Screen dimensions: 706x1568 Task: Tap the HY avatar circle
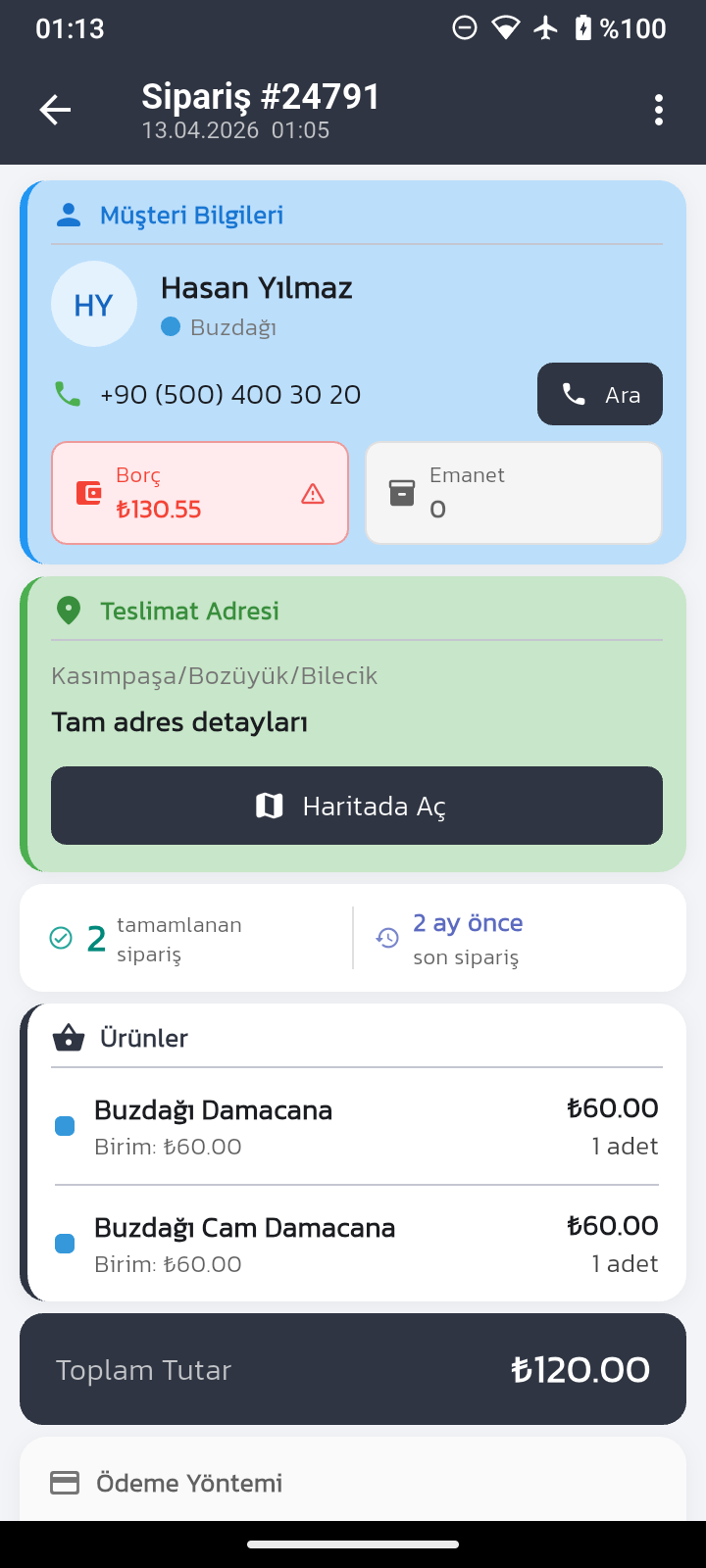(x=93, y=304)
